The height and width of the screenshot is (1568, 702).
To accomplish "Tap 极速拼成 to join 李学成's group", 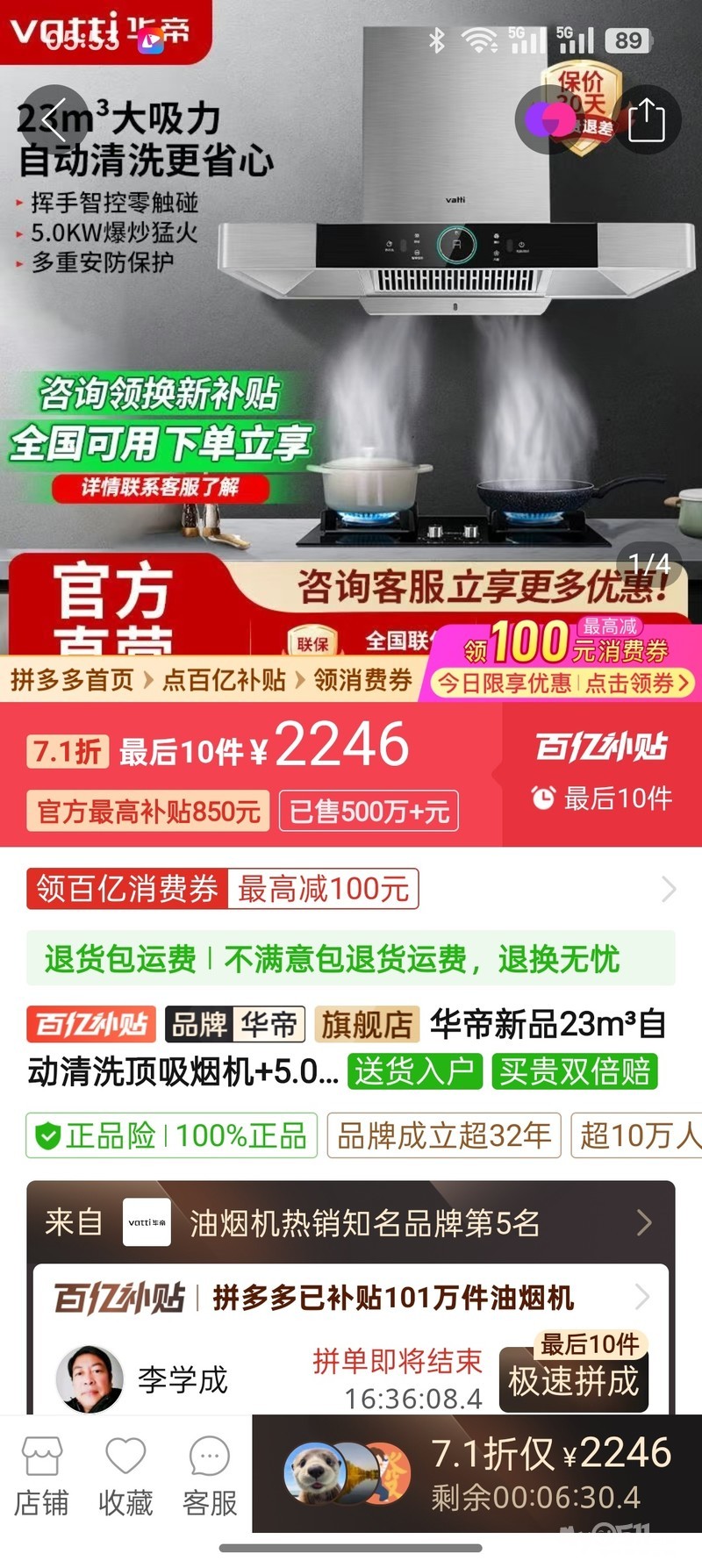I will [x=573, y=1380].
